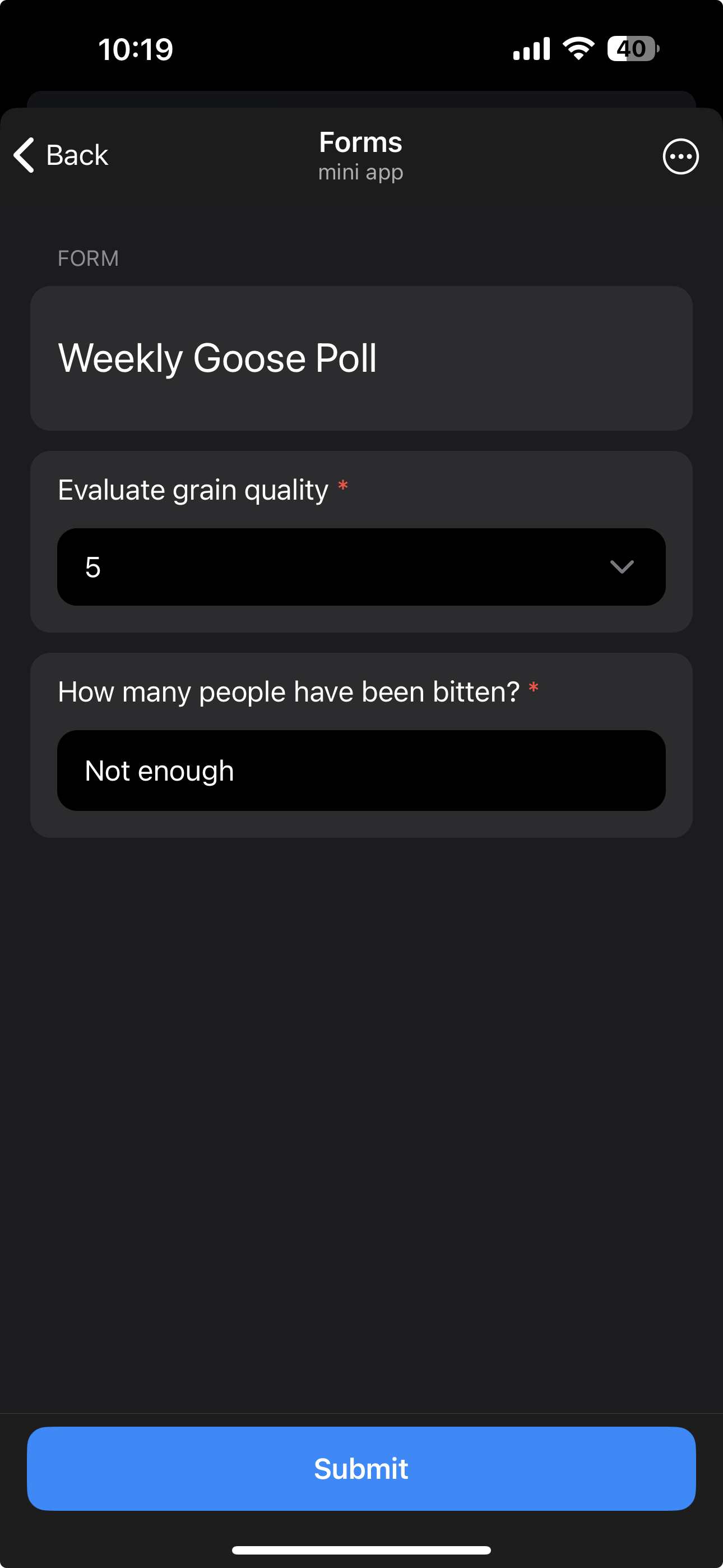This screenshot has width=723, height=1568.
Task: Tap the battery indicator showing 40
Action: pos(631,49)
